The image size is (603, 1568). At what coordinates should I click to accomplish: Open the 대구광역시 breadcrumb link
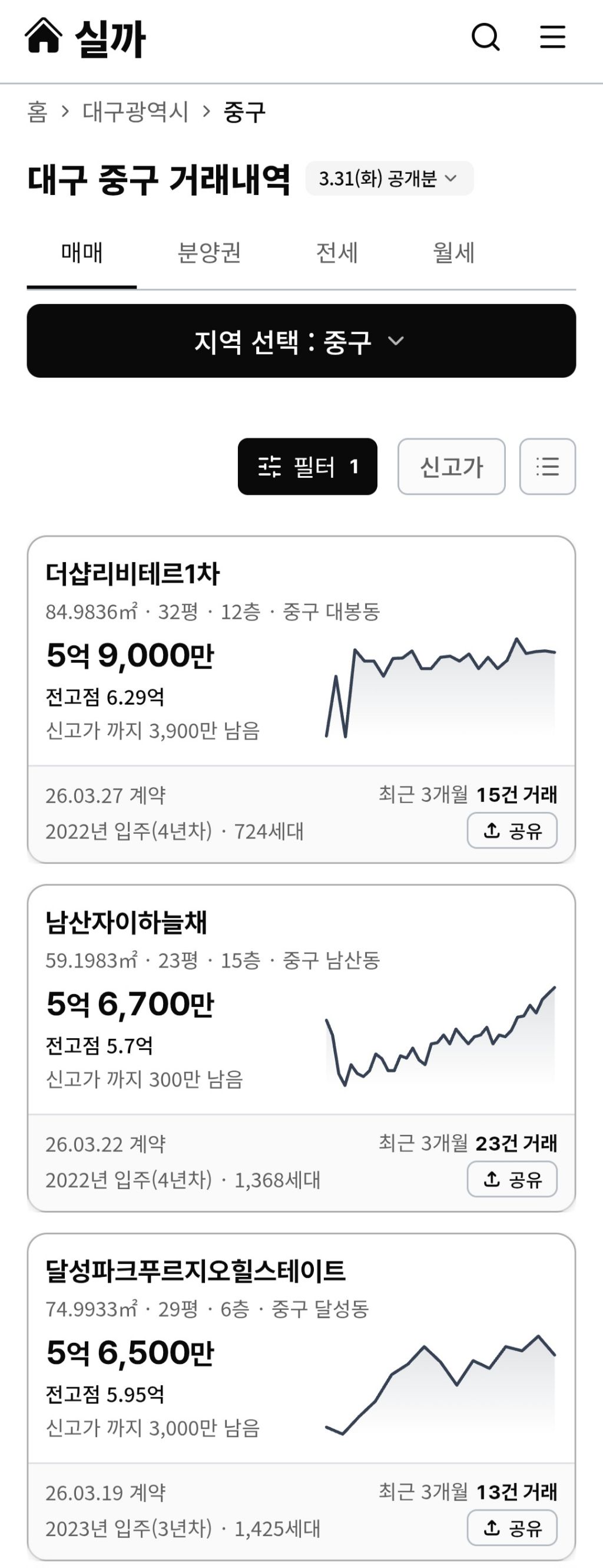[135, 112]
